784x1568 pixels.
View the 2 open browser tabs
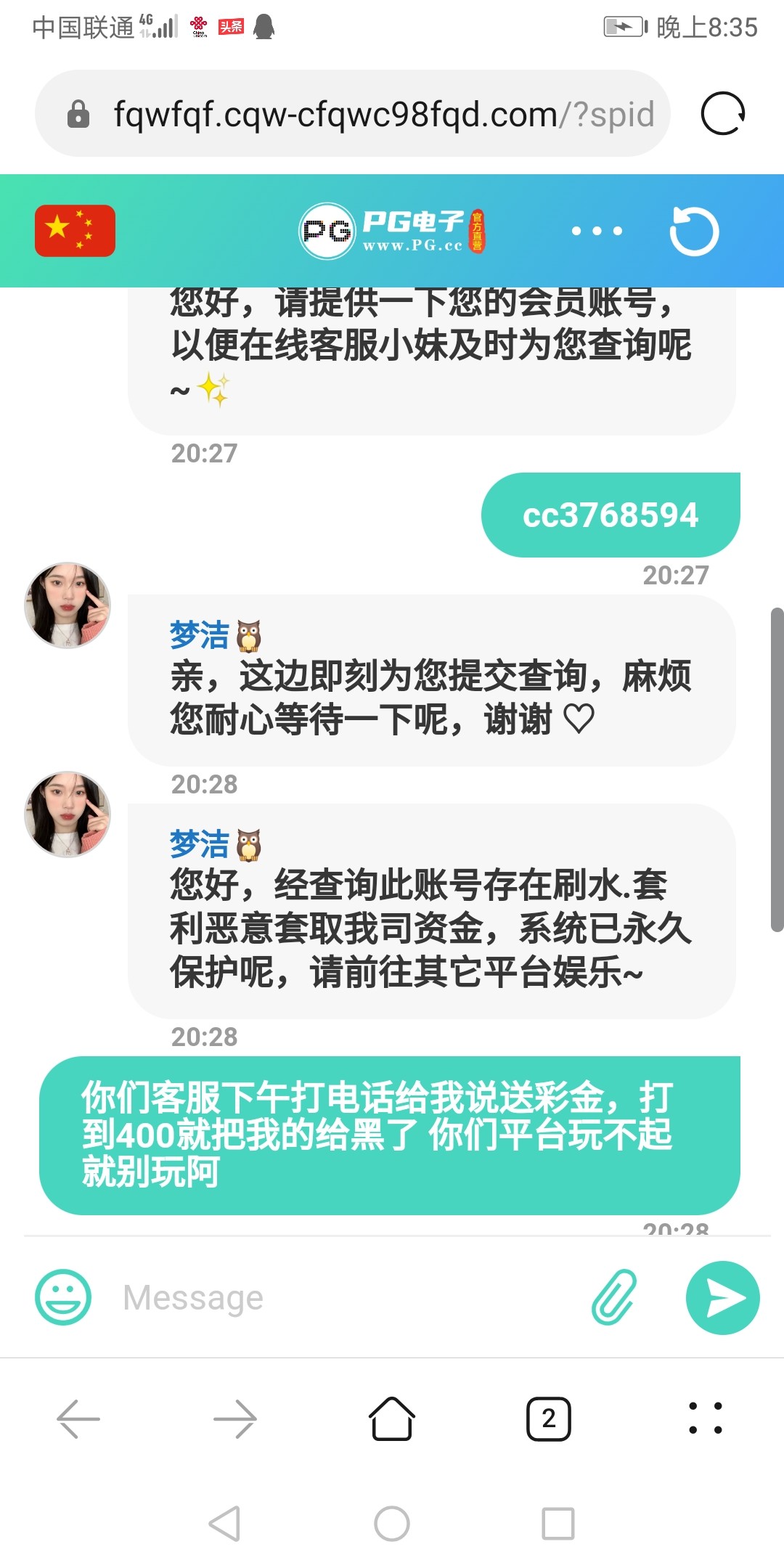549,1418
